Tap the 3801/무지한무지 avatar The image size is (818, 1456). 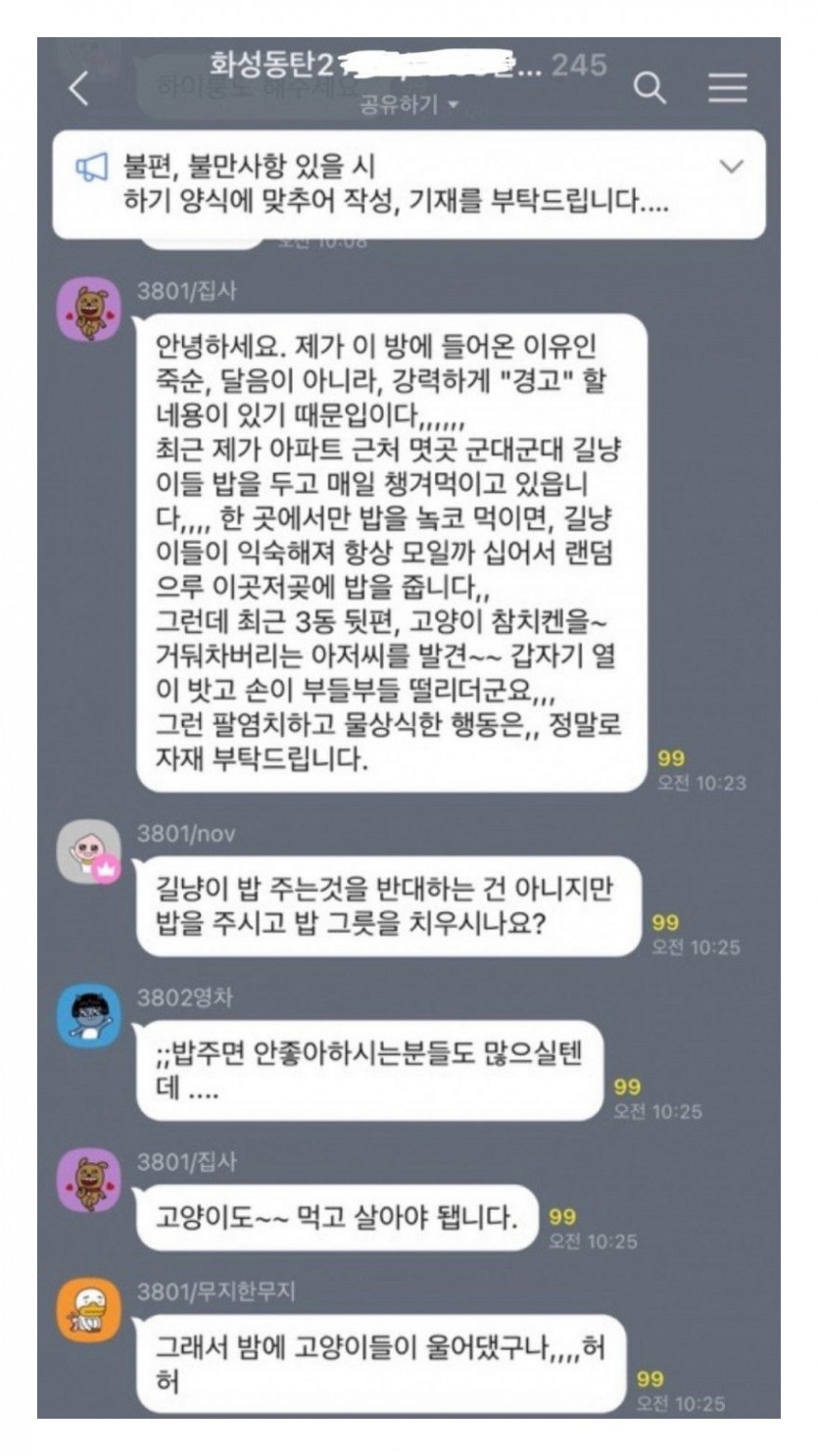(89, 1309)
